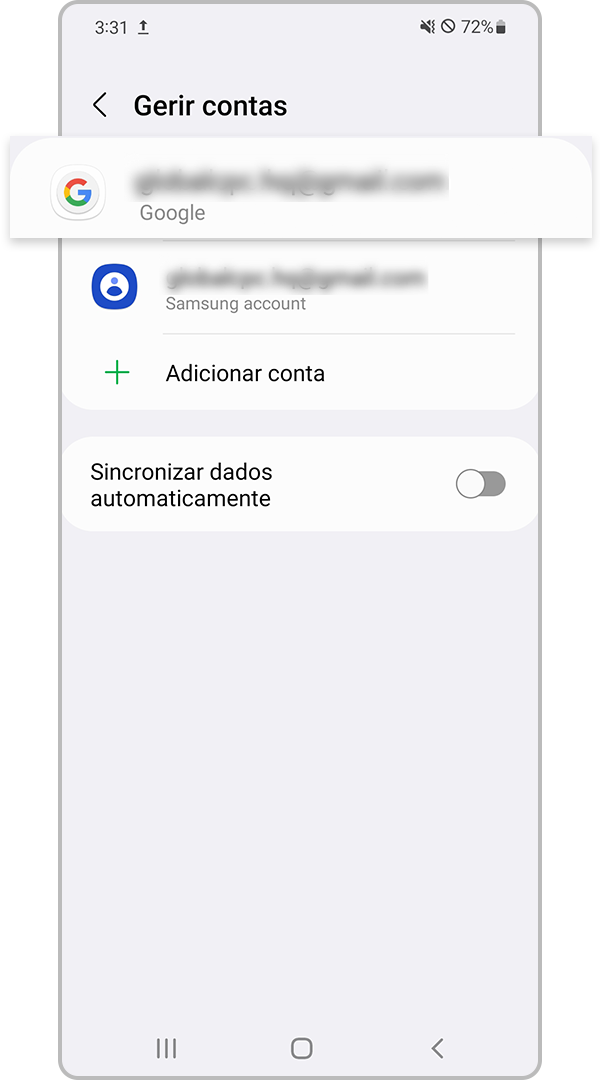Tap the system back button

pyautogui.click(x=437, y=1048)
